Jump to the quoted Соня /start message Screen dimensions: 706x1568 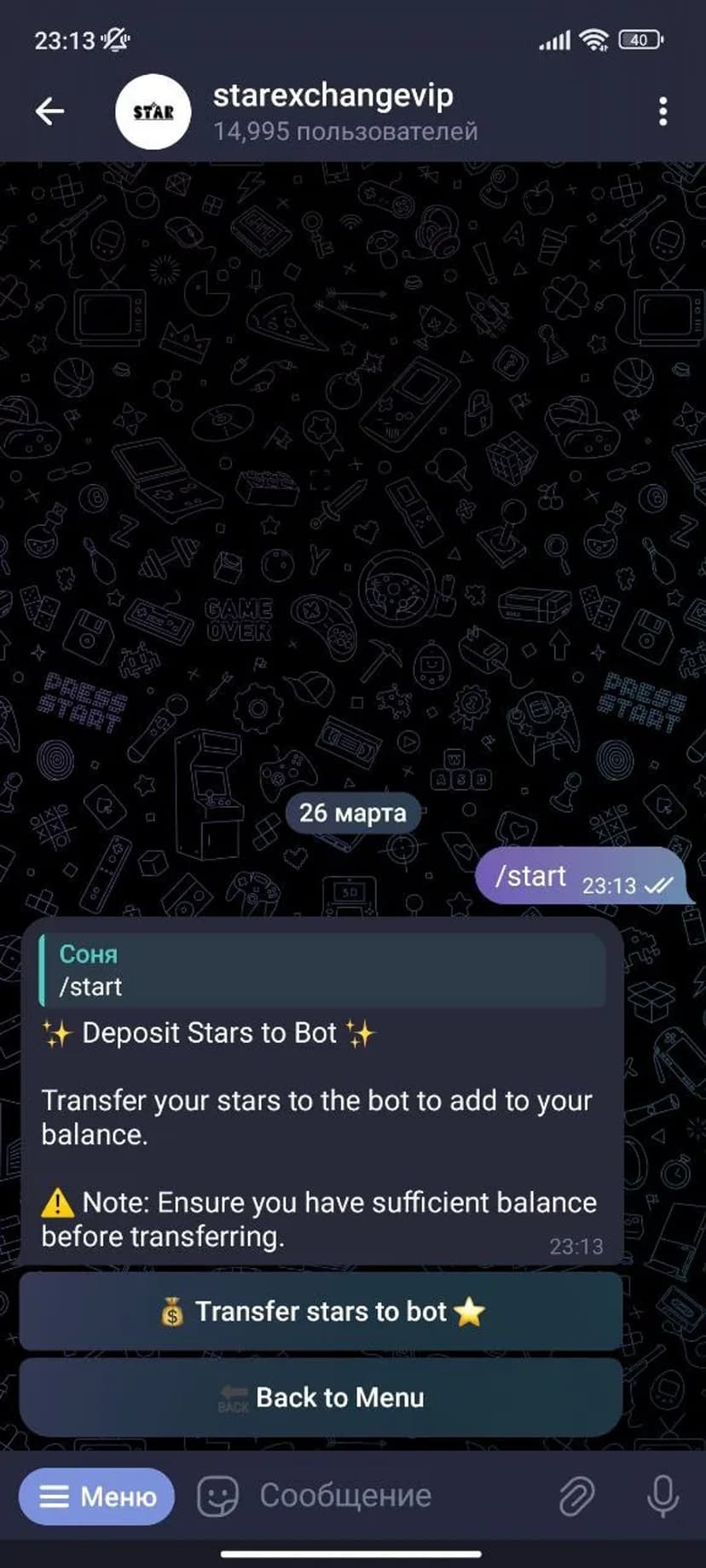[x=322, y=971]
